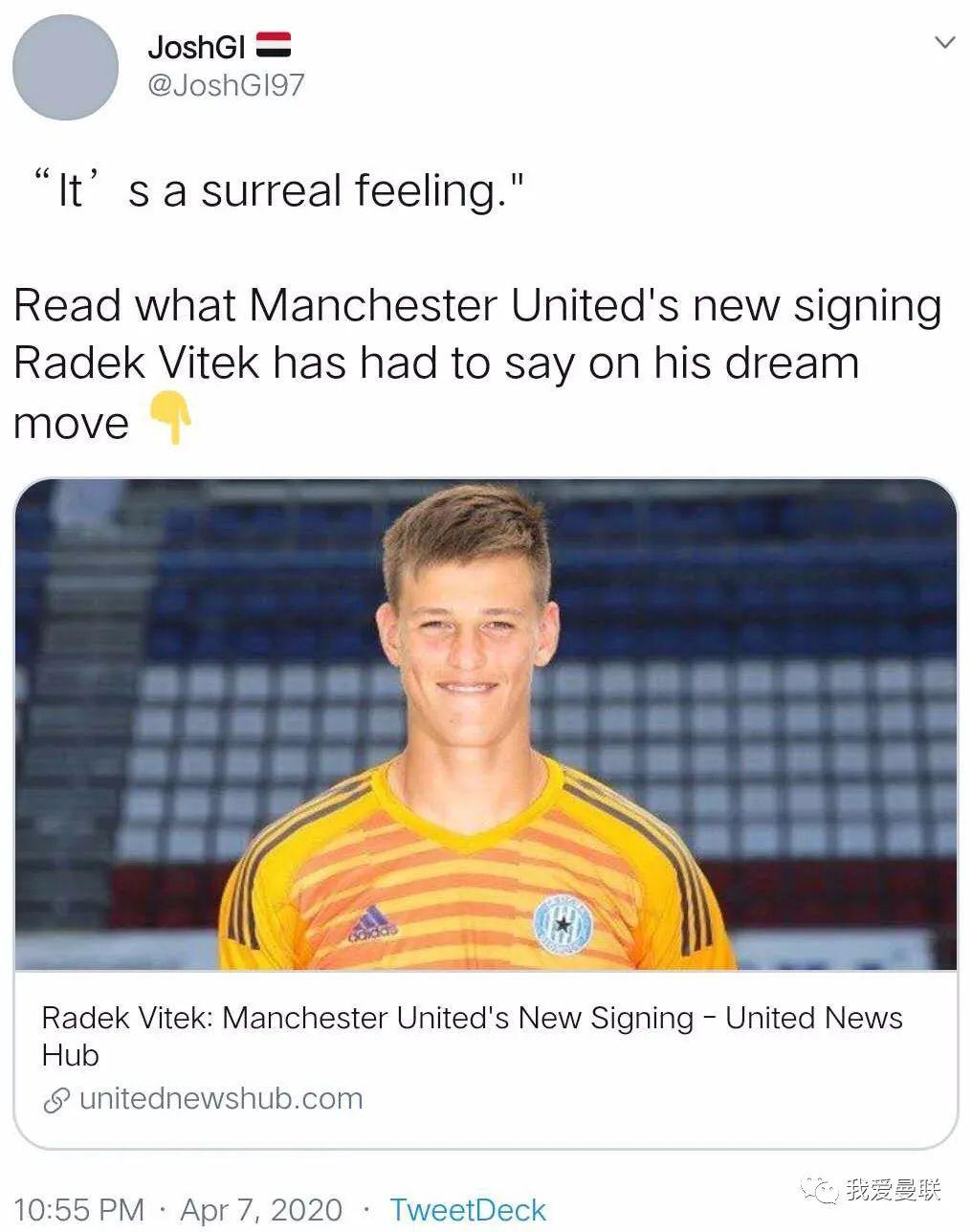The height and width of the screenshot is (1232, 972).
Task: Open the tweet options chevron menu
Action: point(944,43)
